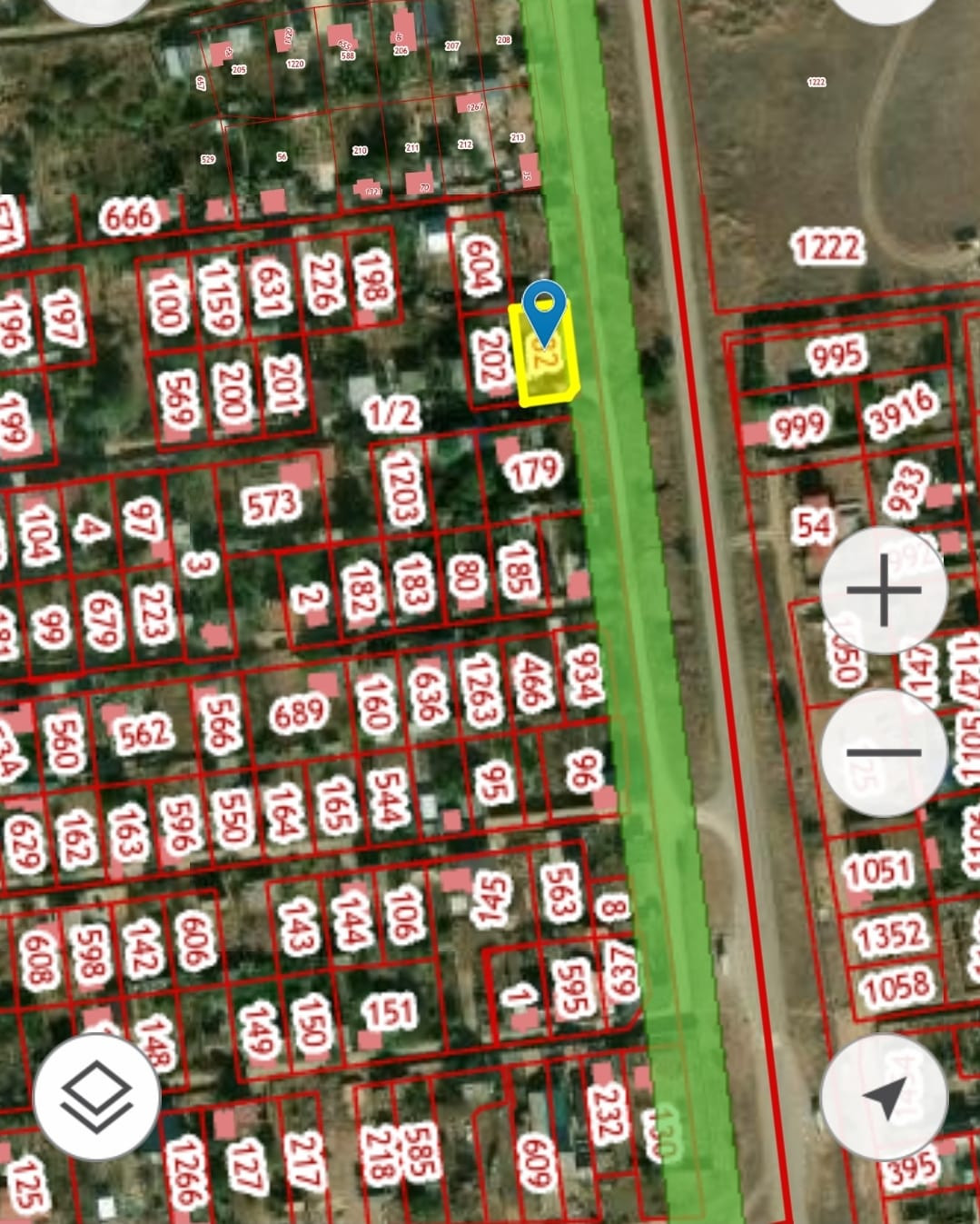The width and height of the screenshot is (980, 1224).
Task: Zoom in on the map
Action: (883, 591)
